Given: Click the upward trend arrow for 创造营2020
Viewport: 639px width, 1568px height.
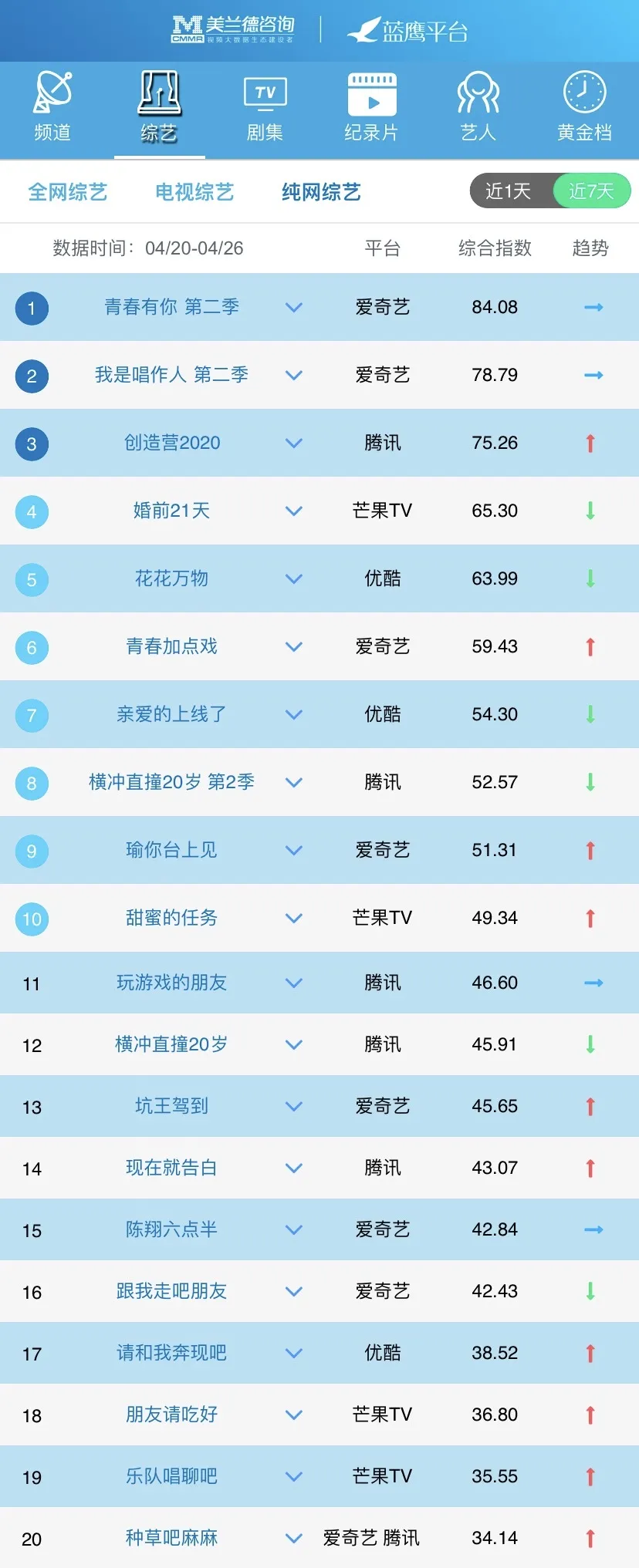Looking at the screenshot, I should 590,443.
